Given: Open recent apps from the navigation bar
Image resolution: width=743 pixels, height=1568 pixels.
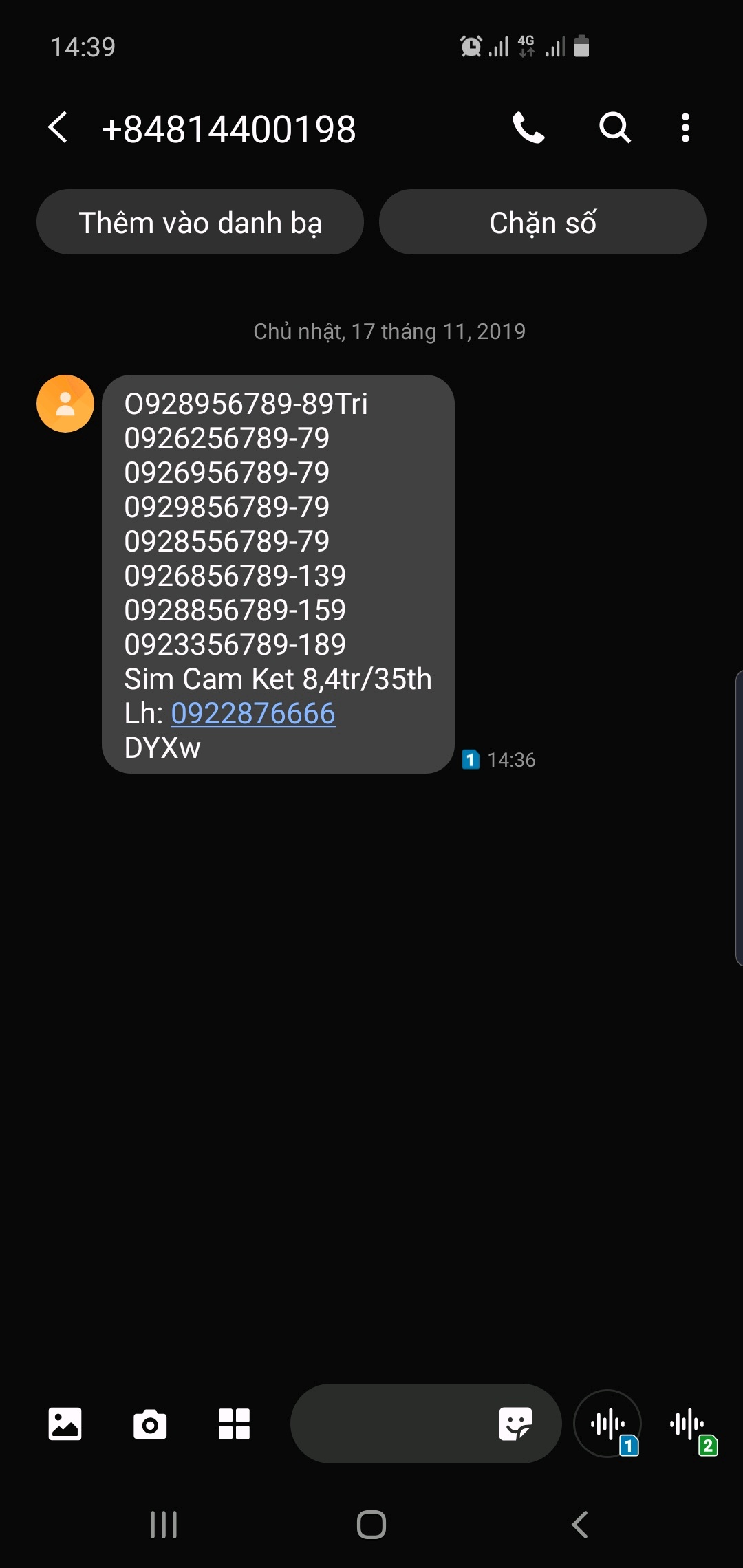Looking at the screenshot, I should (164, 1525).
